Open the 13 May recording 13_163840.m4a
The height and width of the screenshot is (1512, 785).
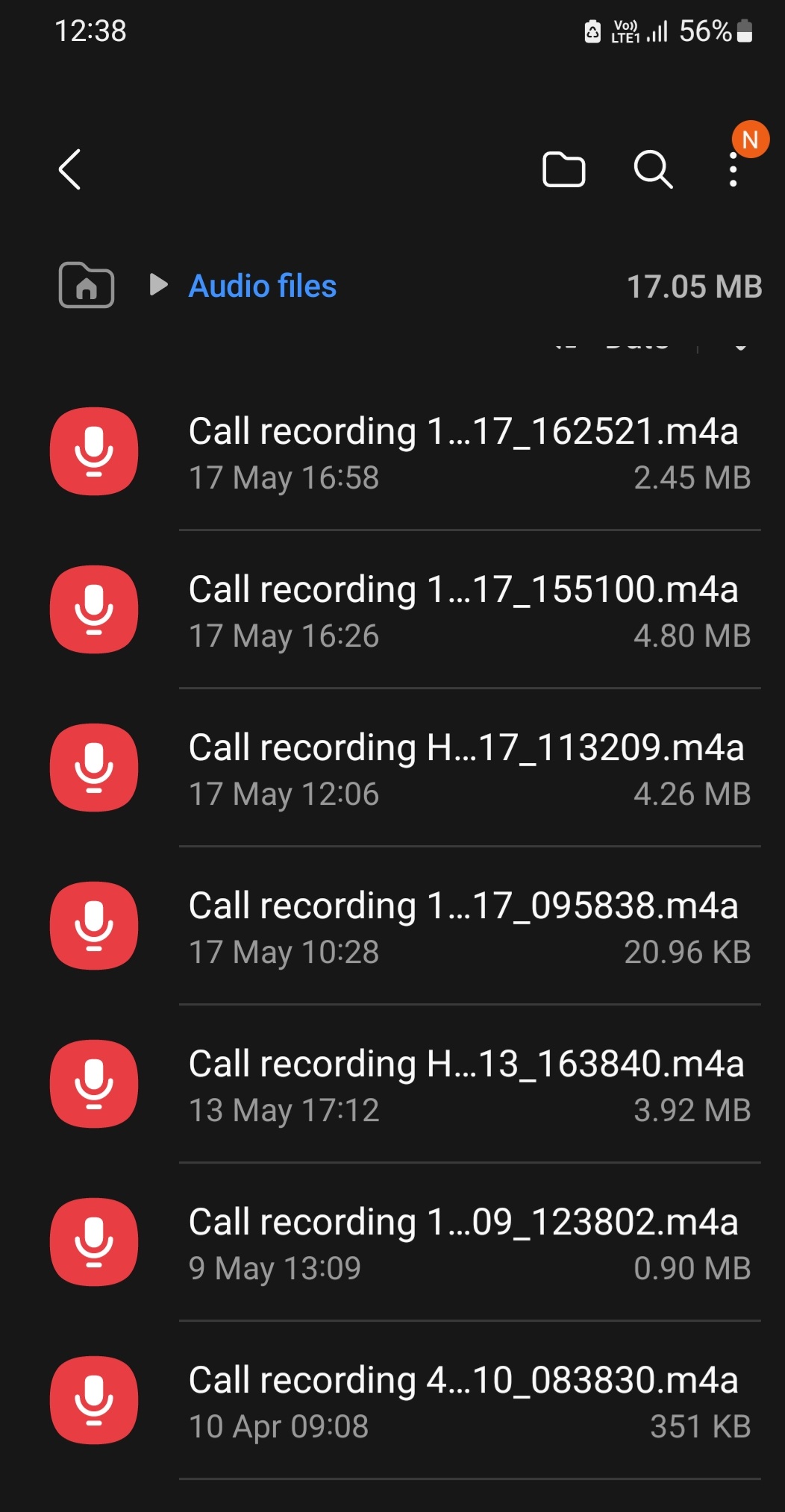pos(392,1084)
